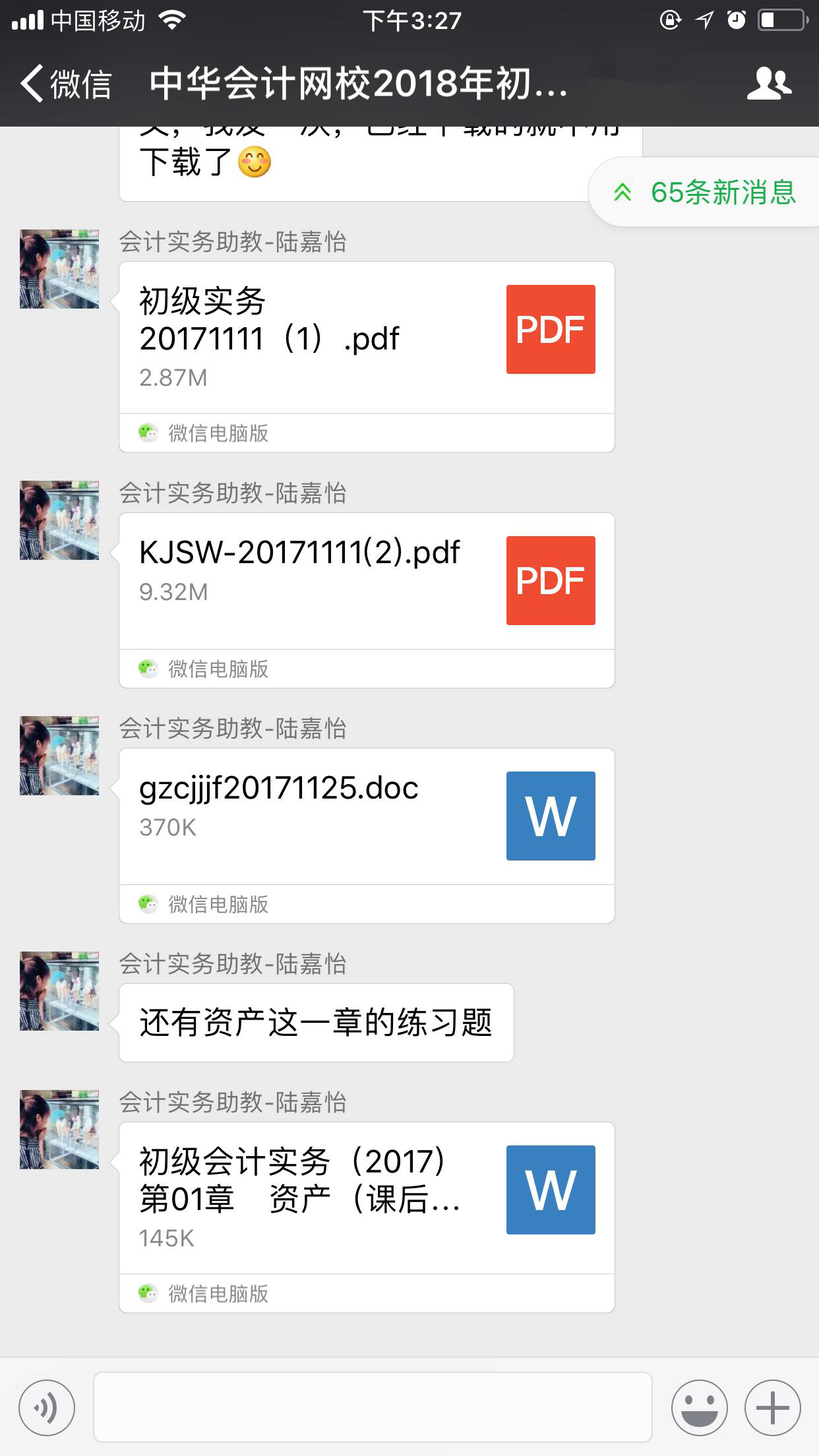Open the 初级会计实务 (2017) 第01章 document

click(x=366, y=1197)
